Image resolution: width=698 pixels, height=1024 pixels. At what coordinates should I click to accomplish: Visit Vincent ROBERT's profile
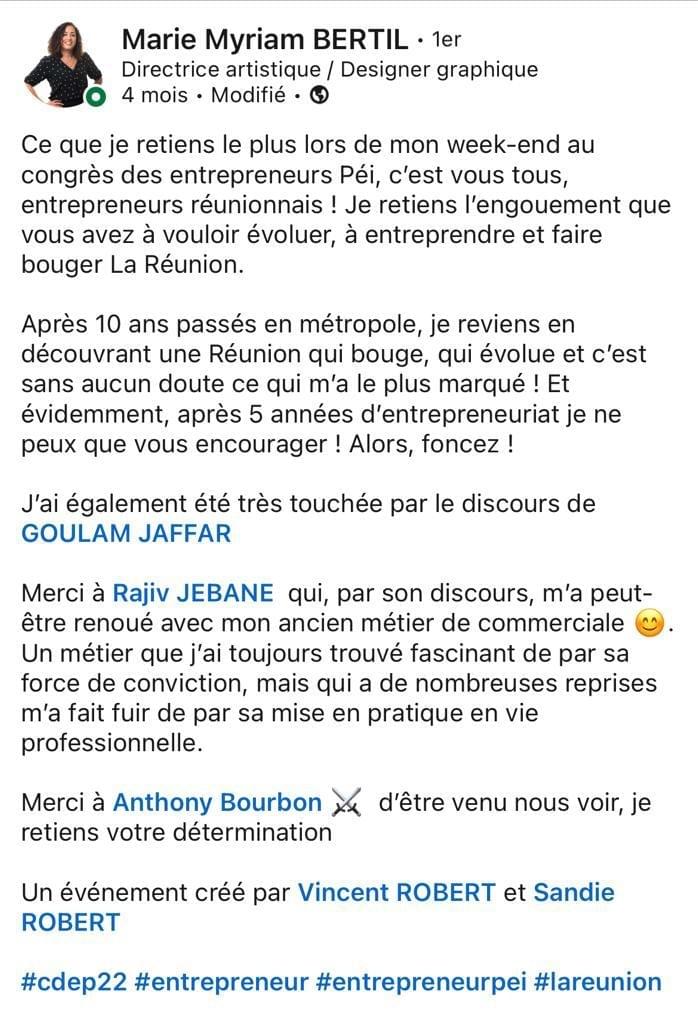tap(397, 892)
